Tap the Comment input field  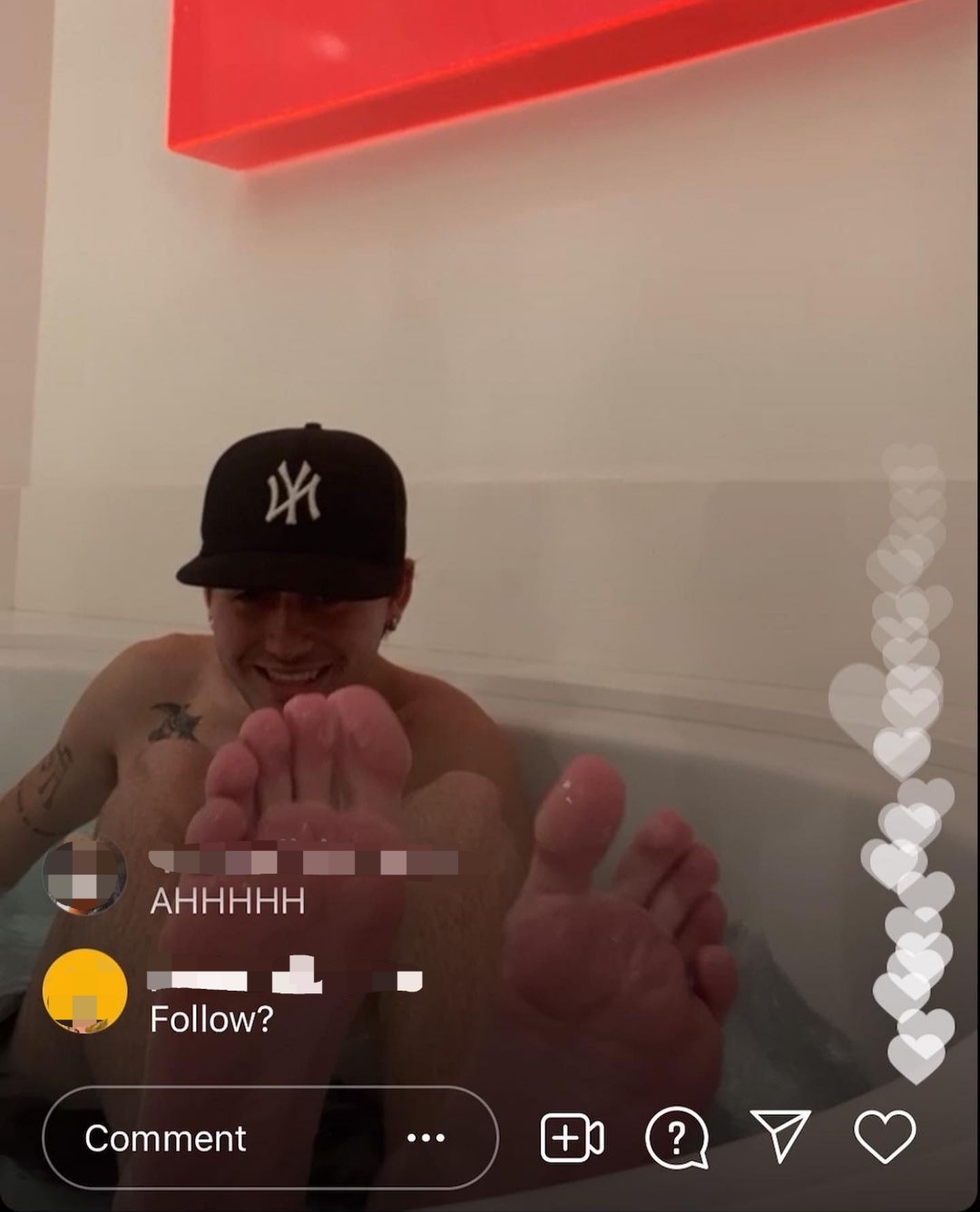(218, 1138)
